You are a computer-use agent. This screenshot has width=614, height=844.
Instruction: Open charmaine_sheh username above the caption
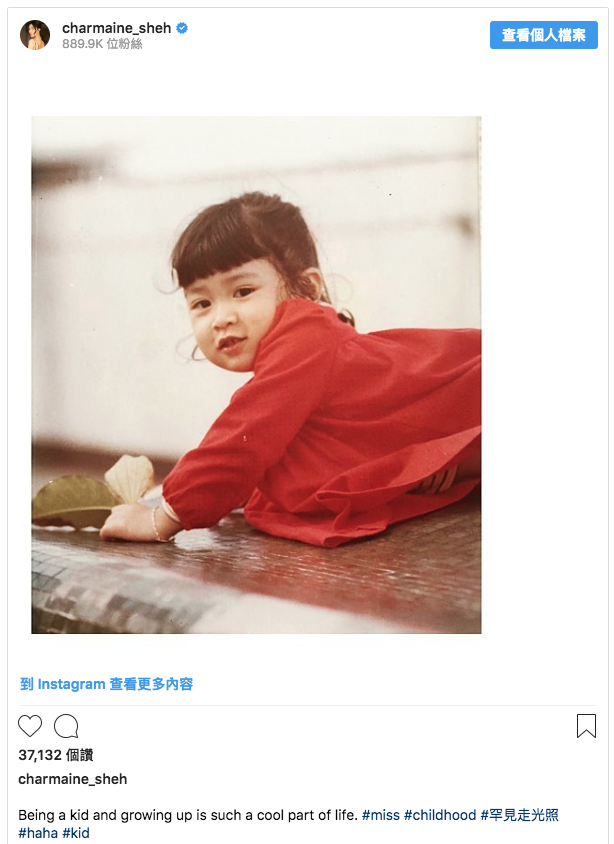pyautogui.click(x=73, y=779)
